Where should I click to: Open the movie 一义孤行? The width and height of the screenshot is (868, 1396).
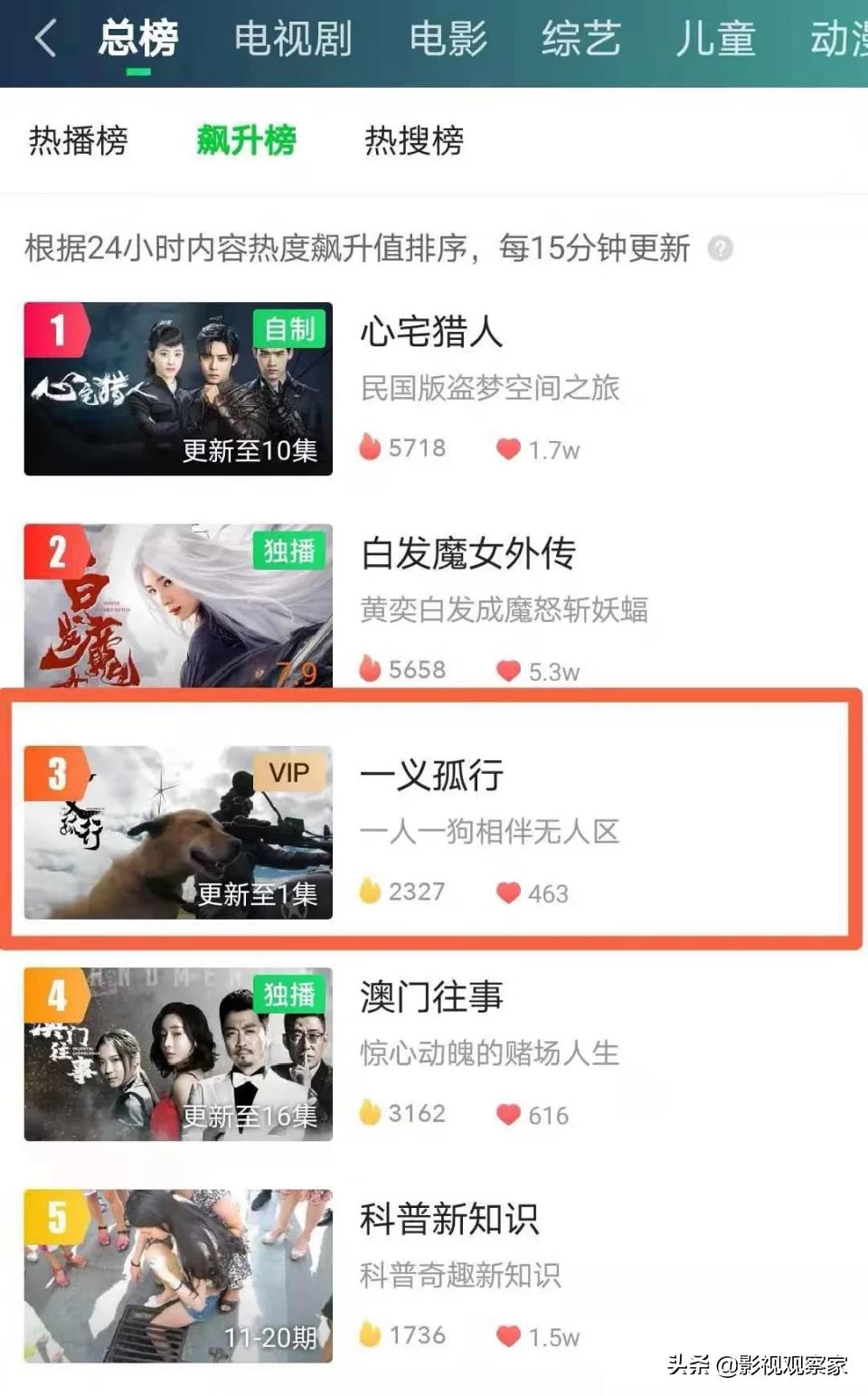coord(431,775)
